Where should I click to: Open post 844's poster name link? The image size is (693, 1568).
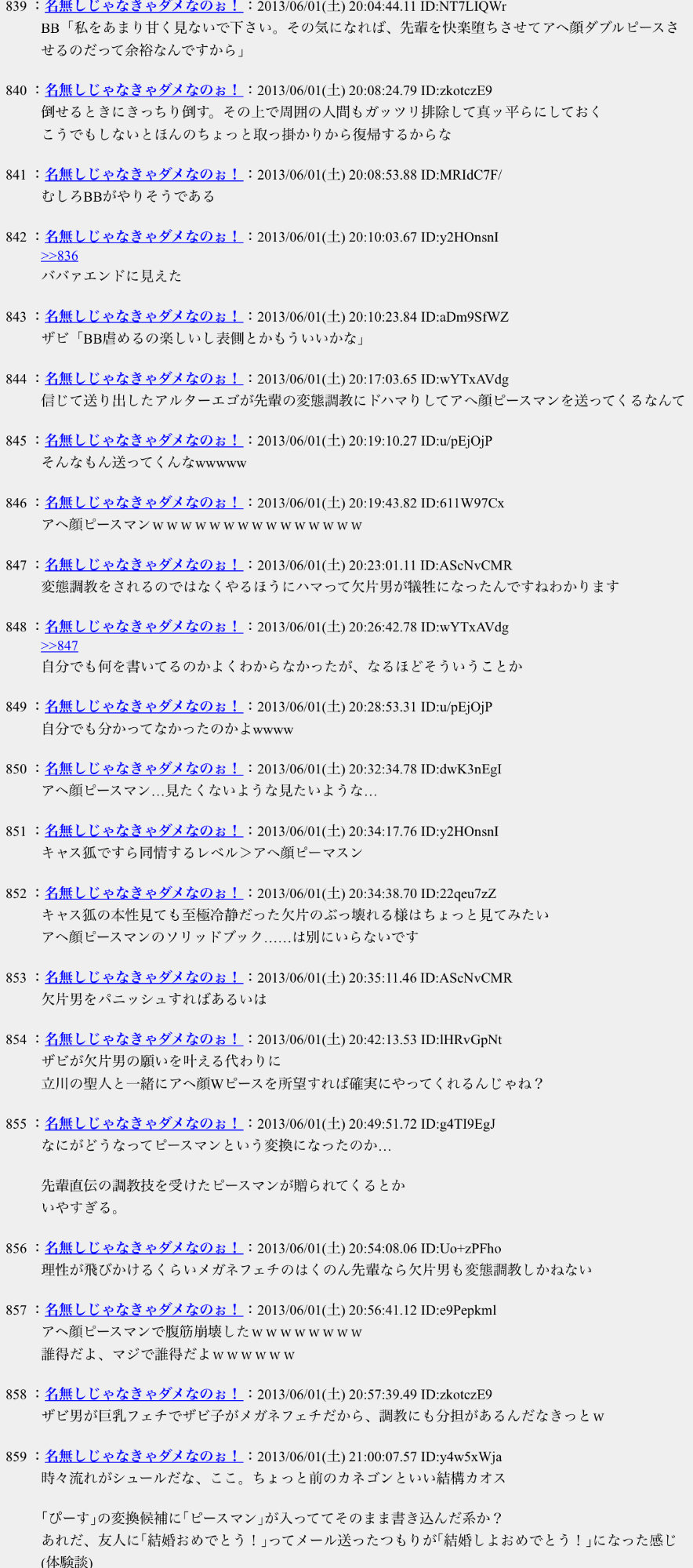pos(143,379)
